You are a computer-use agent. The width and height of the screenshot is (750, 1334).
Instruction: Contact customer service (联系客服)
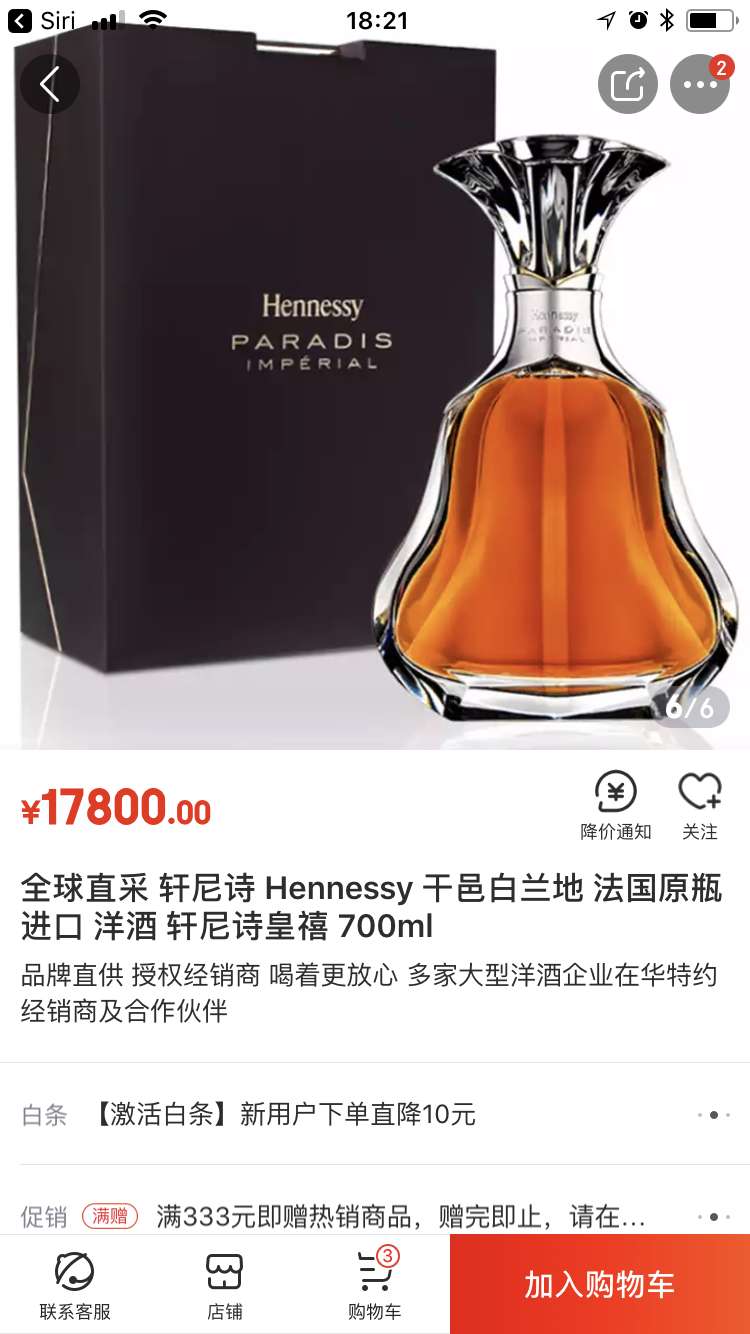[x=75, y=1285]
